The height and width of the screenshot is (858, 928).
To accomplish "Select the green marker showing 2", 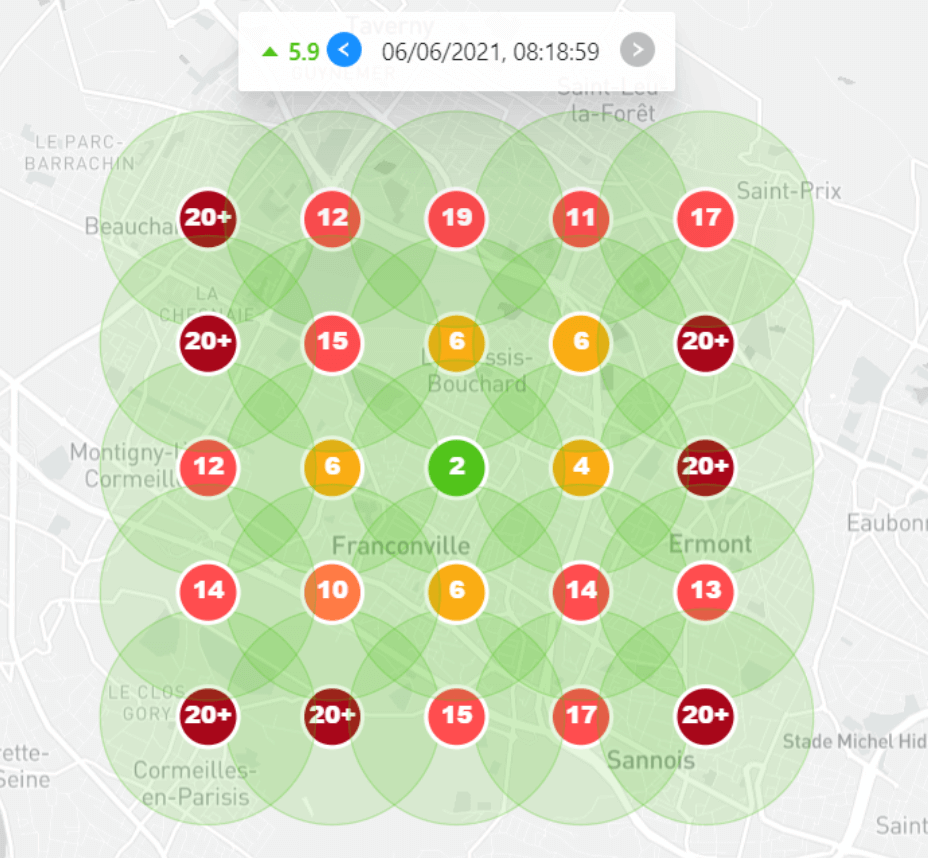I will click(456, 466).
